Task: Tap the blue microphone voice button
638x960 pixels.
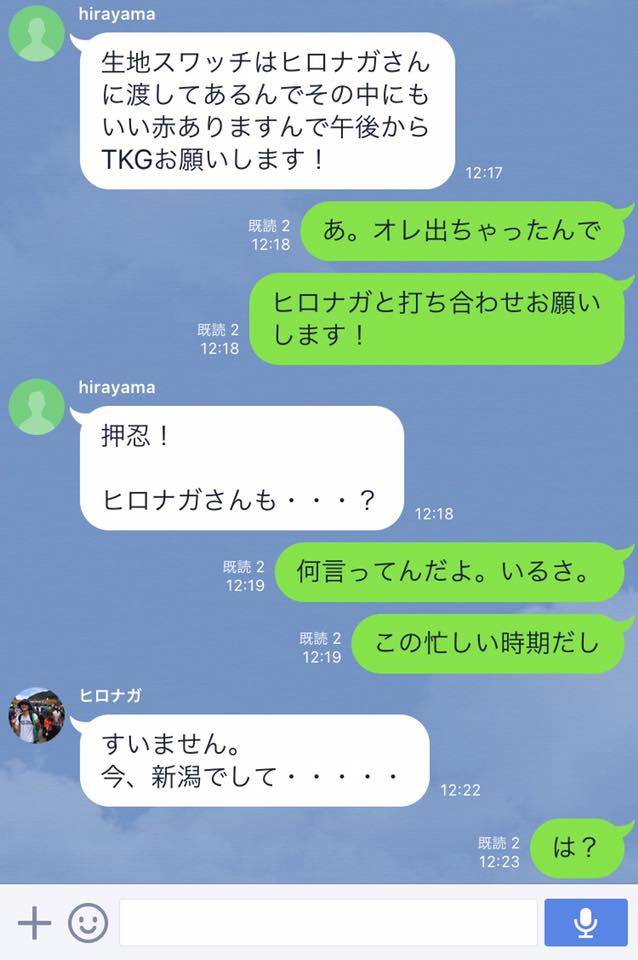Action: [x=585, y=923]
